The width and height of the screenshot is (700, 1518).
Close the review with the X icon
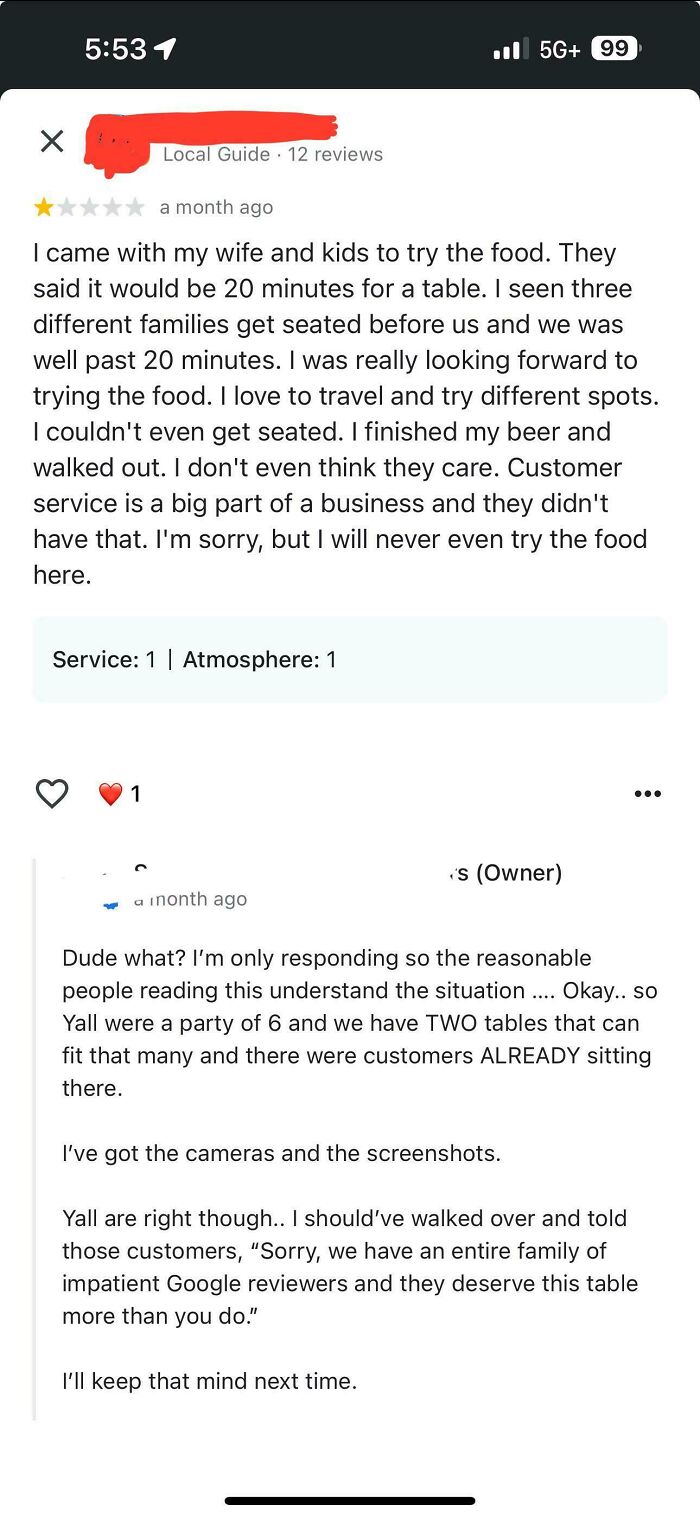[52, 141]
